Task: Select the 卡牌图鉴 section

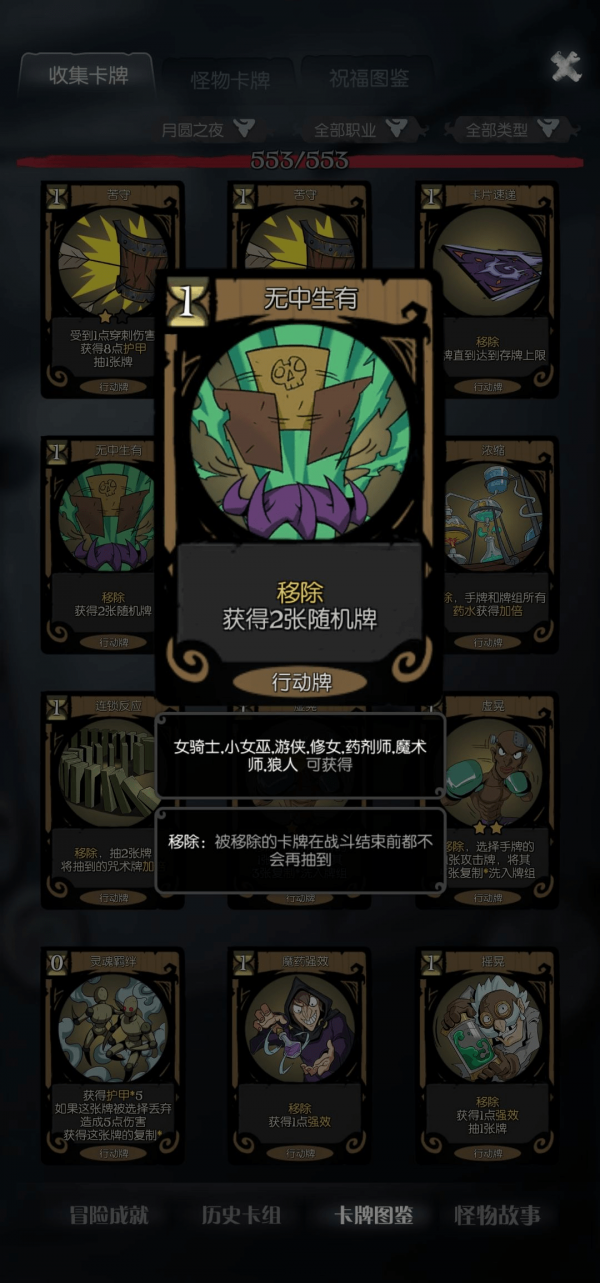Action: point(373,1215)
